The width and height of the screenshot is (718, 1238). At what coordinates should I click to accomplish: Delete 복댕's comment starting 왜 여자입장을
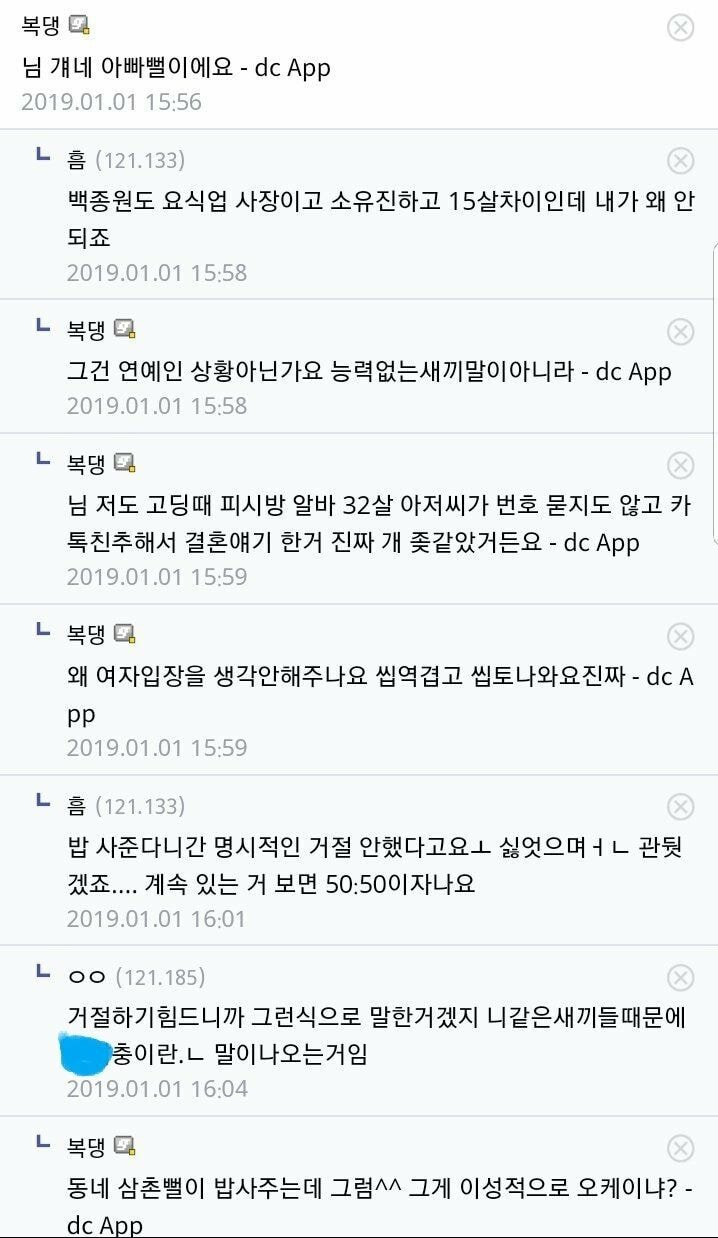click(680, 636)
